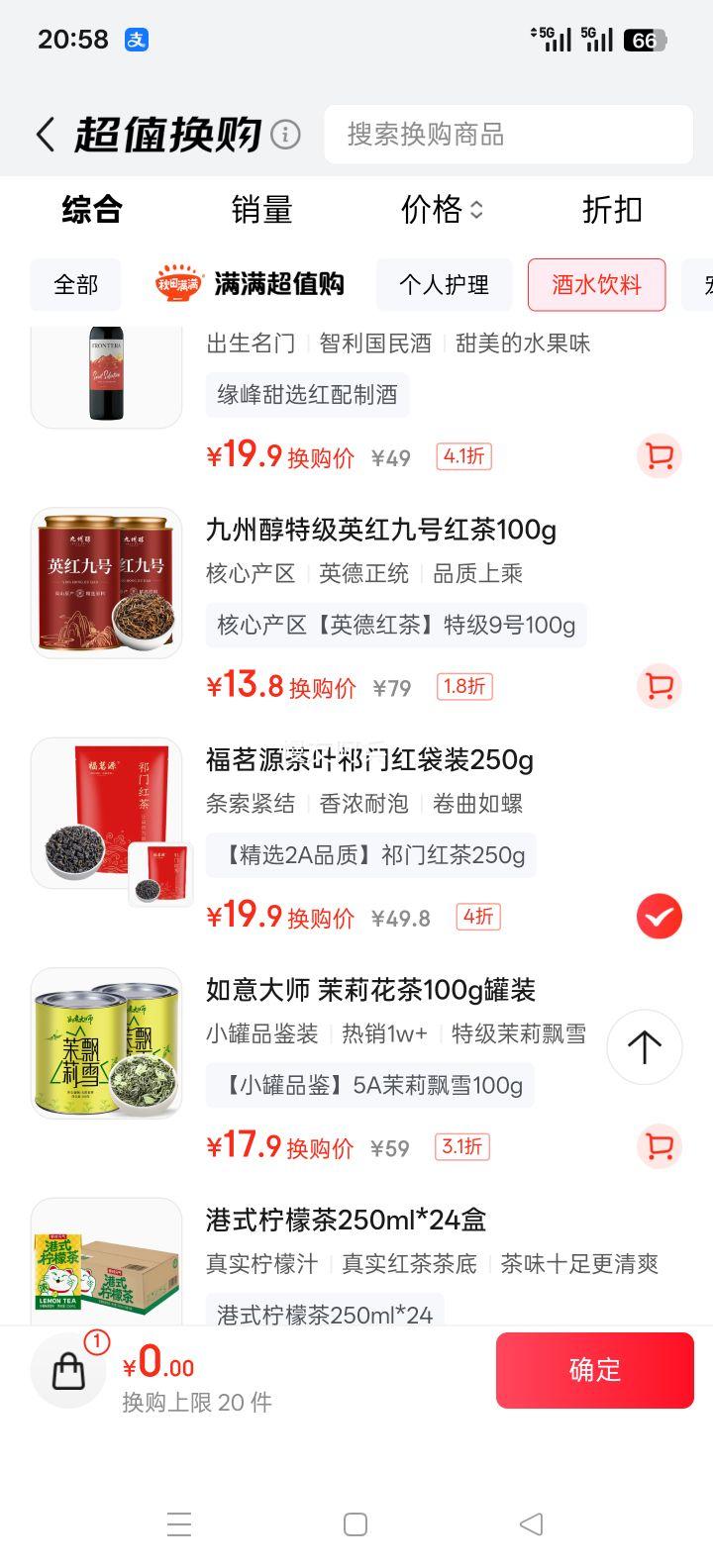Image resolution: width=713 pixels, height=1568 pixels.
Task: Sort products by 价格
Action: tap(442, 210)
